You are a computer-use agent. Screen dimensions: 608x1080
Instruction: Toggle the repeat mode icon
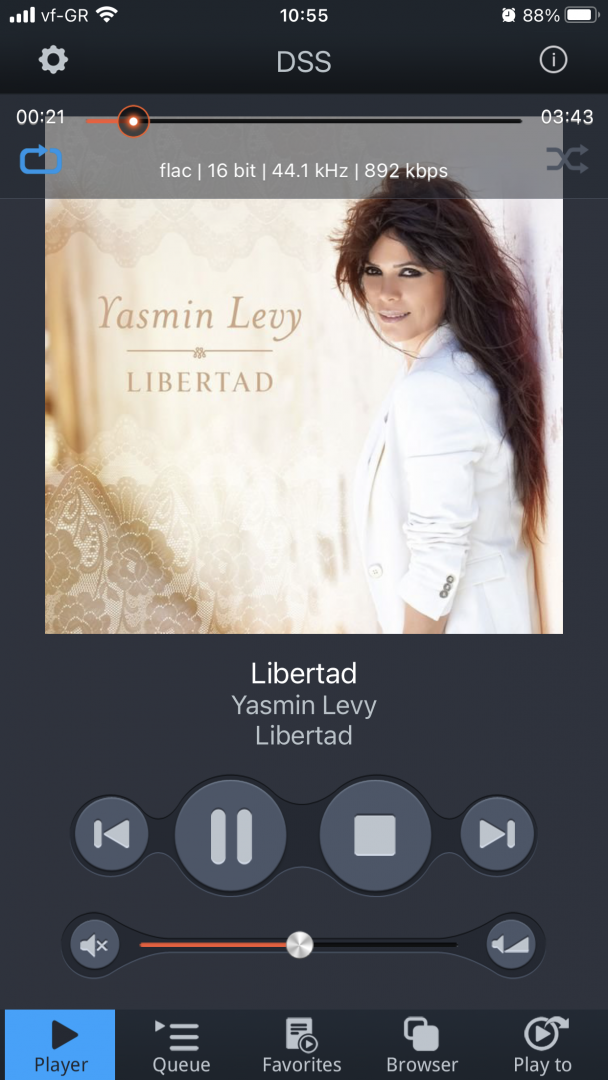click(x=41, y=159)
